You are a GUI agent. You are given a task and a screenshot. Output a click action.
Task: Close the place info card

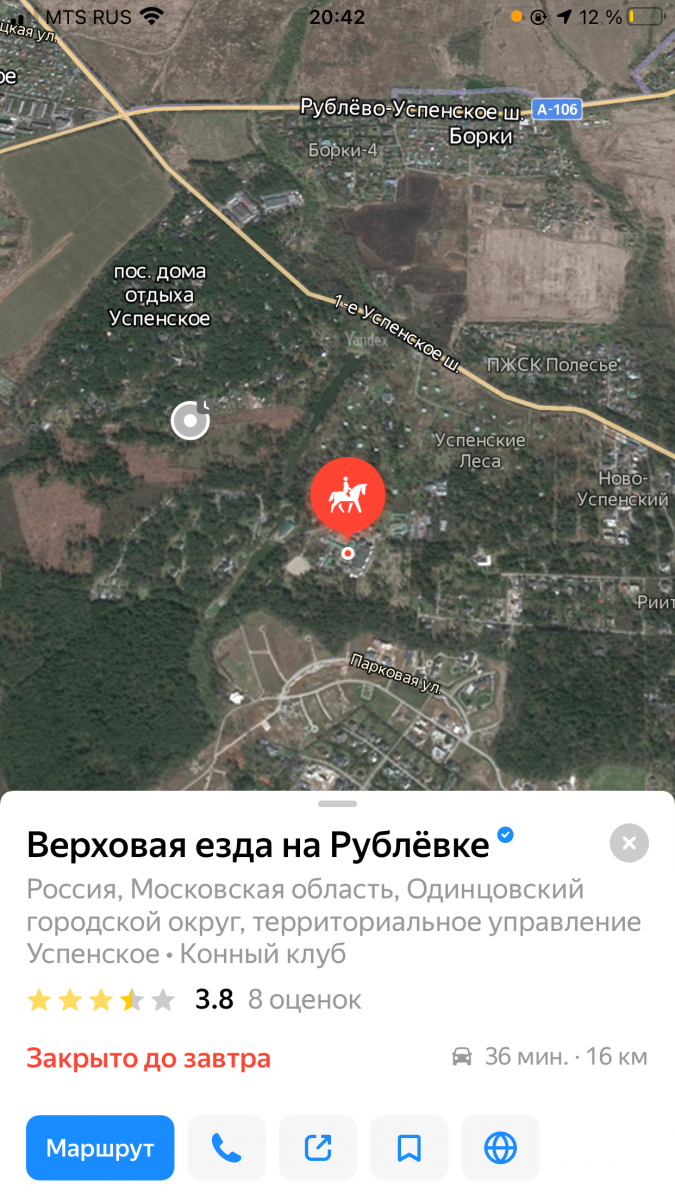629,843
